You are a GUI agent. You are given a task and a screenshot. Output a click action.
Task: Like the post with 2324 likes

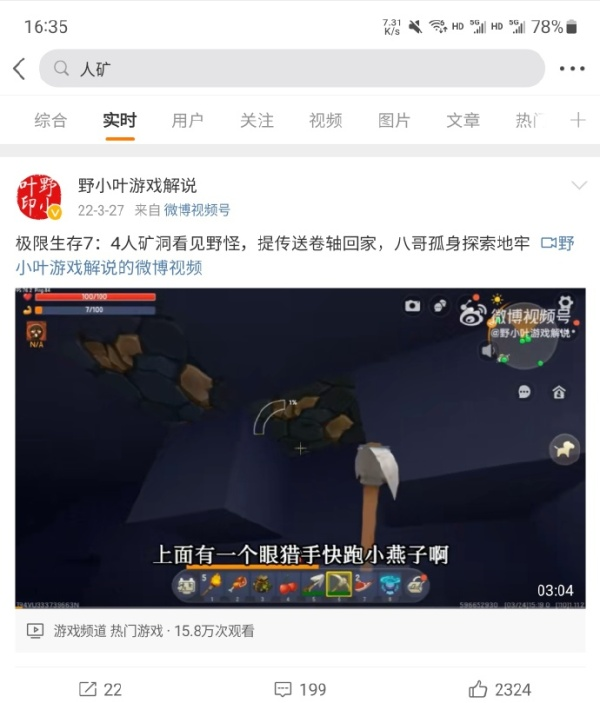coord(499,689)
